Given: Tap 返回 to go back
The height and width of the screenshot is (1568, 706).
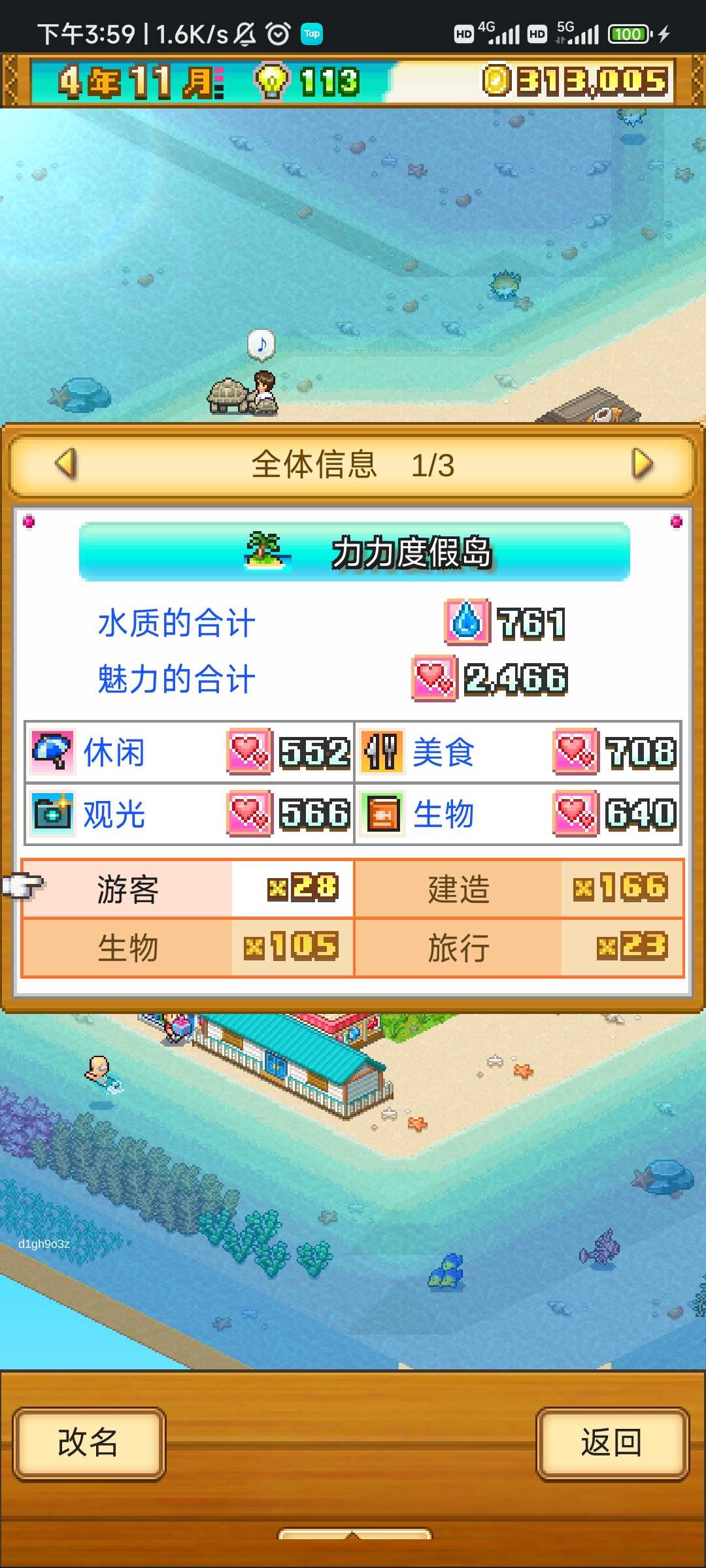Looking at the screenshot, I should [613, 1443].
